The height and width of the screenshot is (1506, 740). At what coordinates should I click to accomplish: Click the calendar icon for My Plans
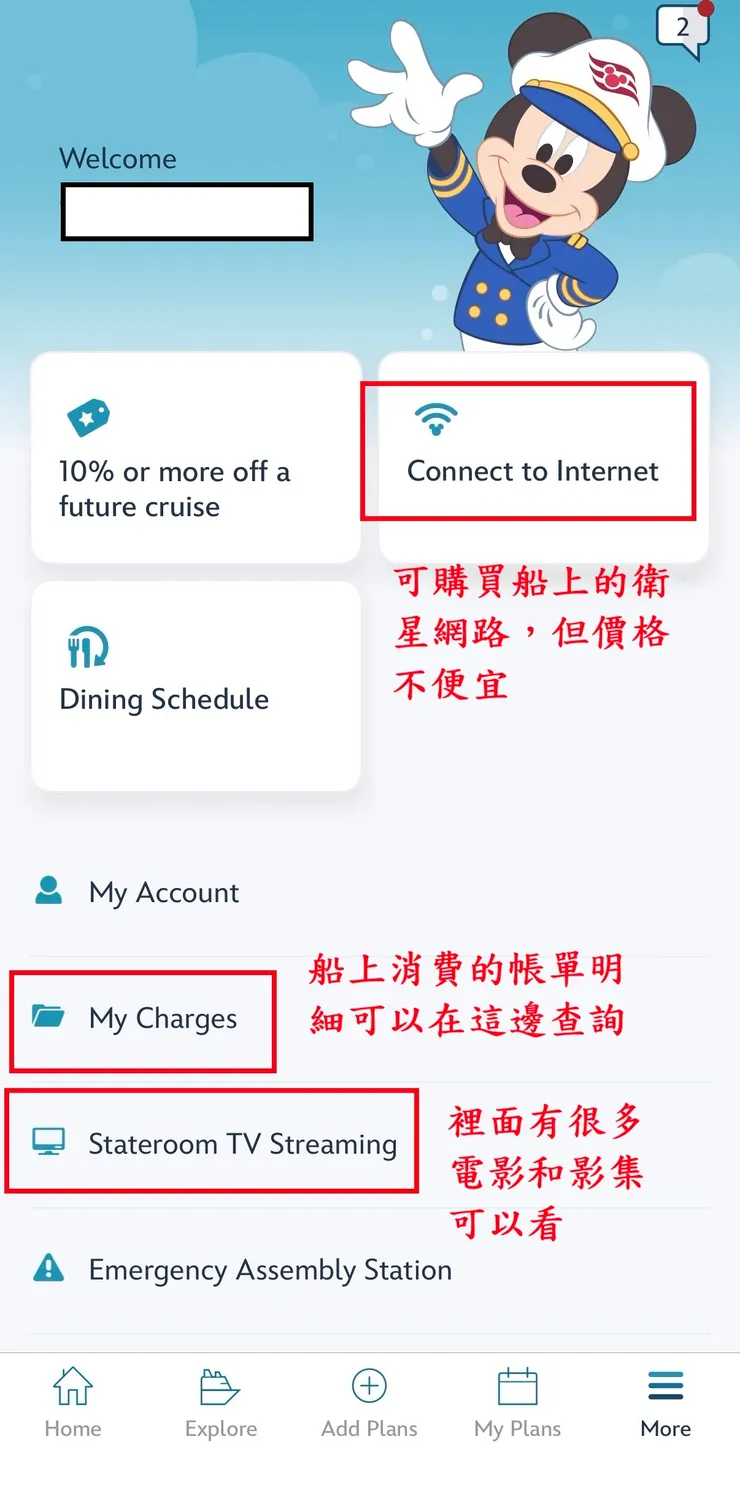(x=516, y=1387)
